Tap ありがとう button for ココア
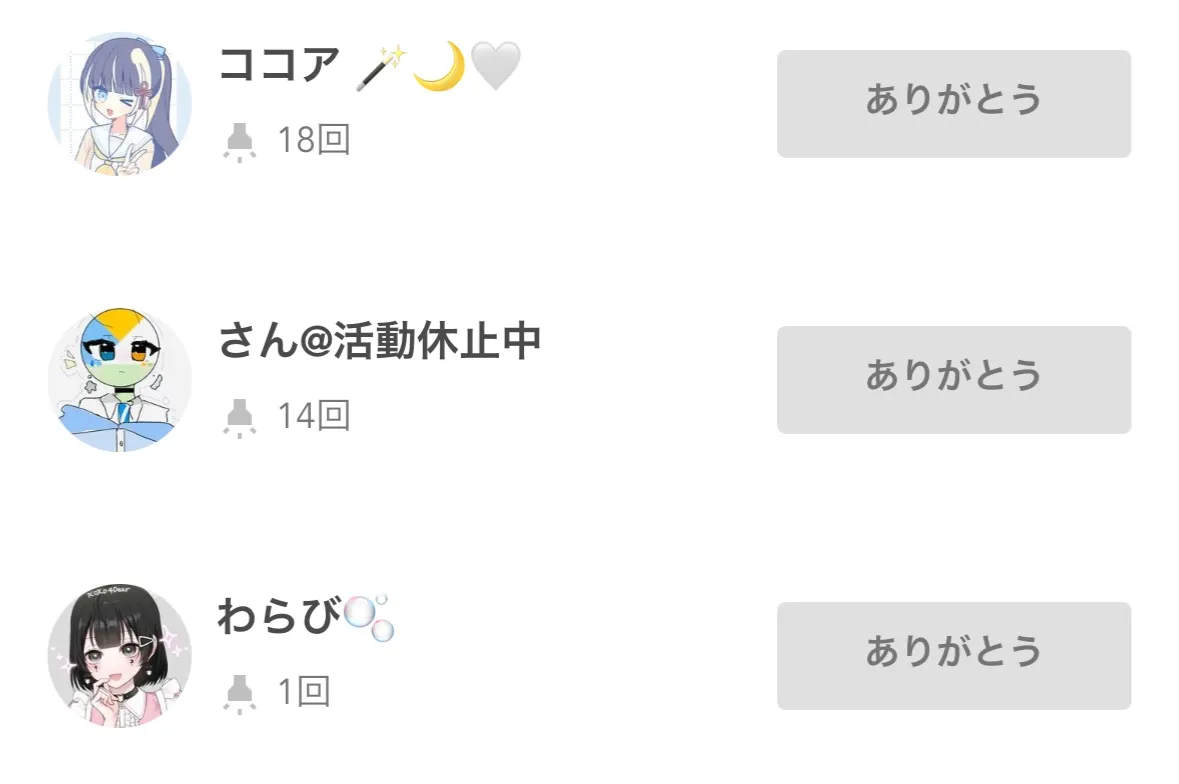This screenshot has height=784, width=1179. (953, 104)
